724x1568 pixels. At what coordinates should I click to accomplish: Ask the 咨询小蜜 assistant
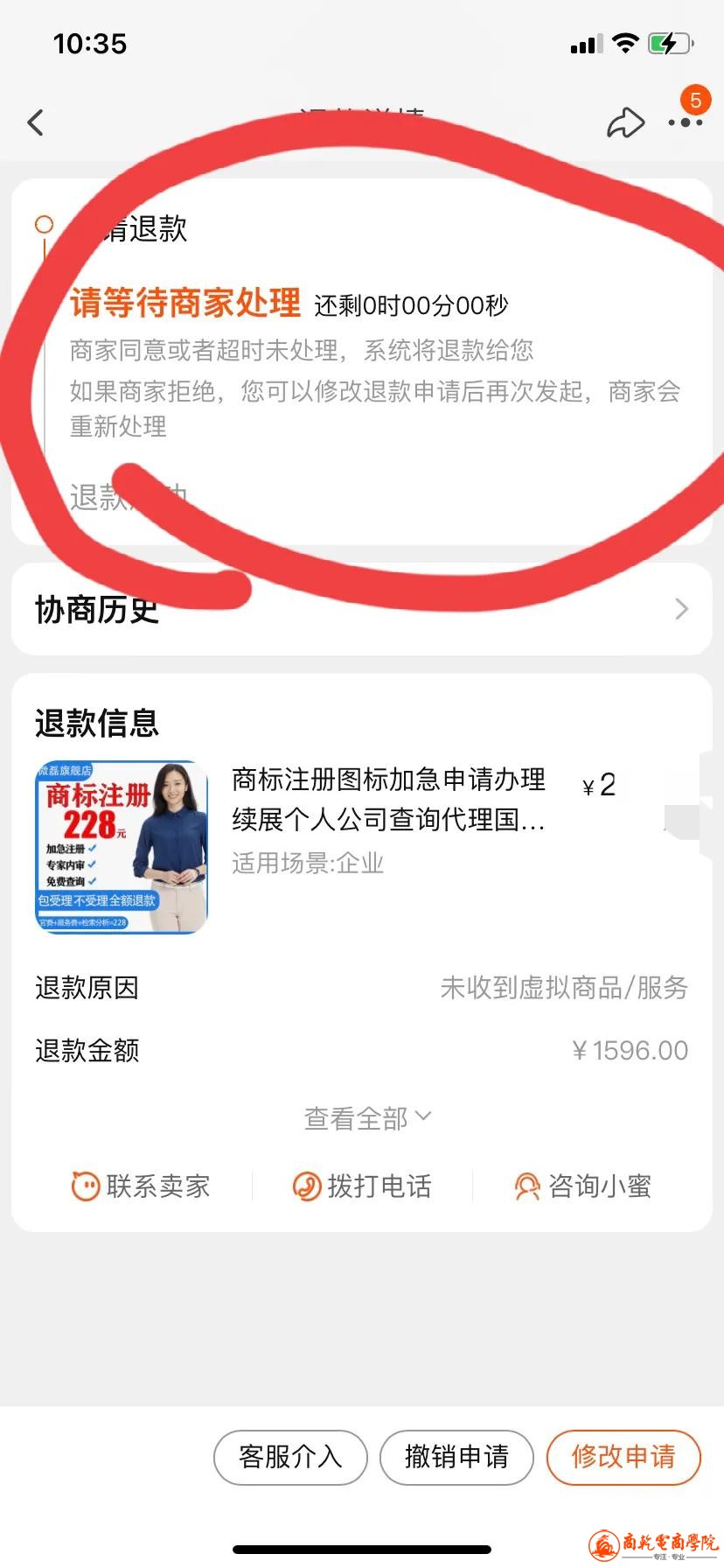582,1186
